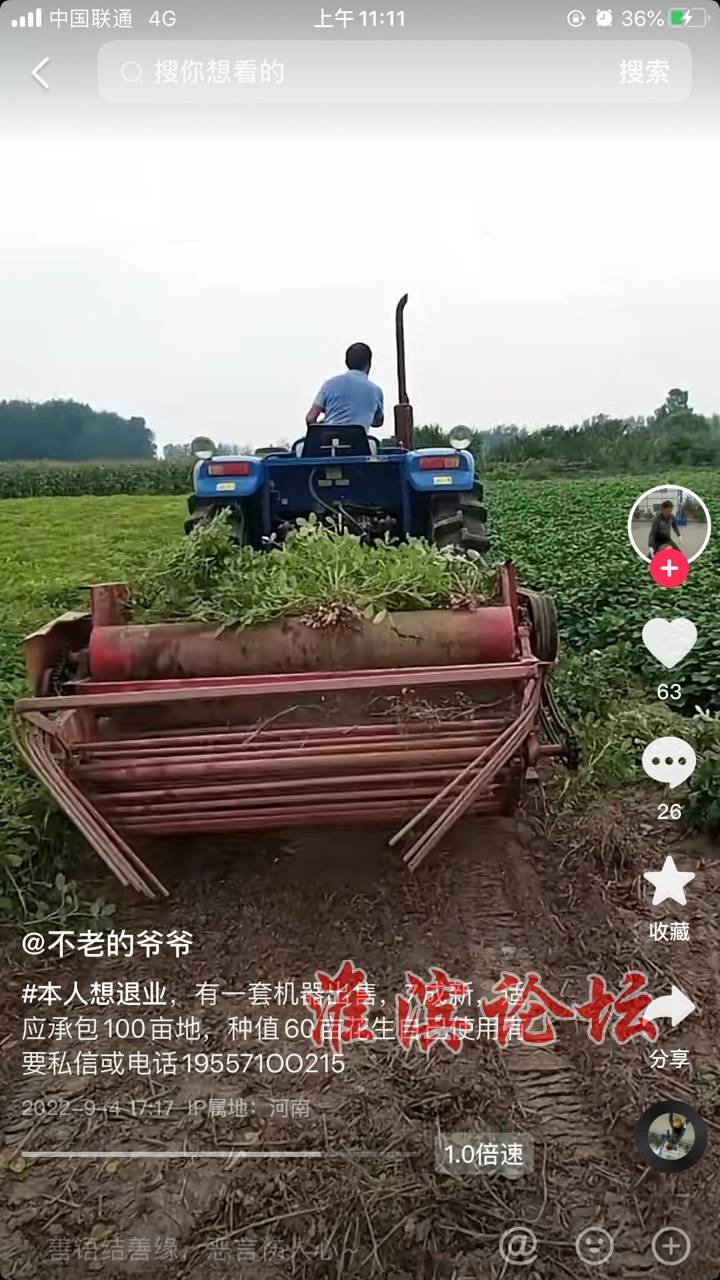
Task: Open the emoji picker
Action: (594, 1246)
